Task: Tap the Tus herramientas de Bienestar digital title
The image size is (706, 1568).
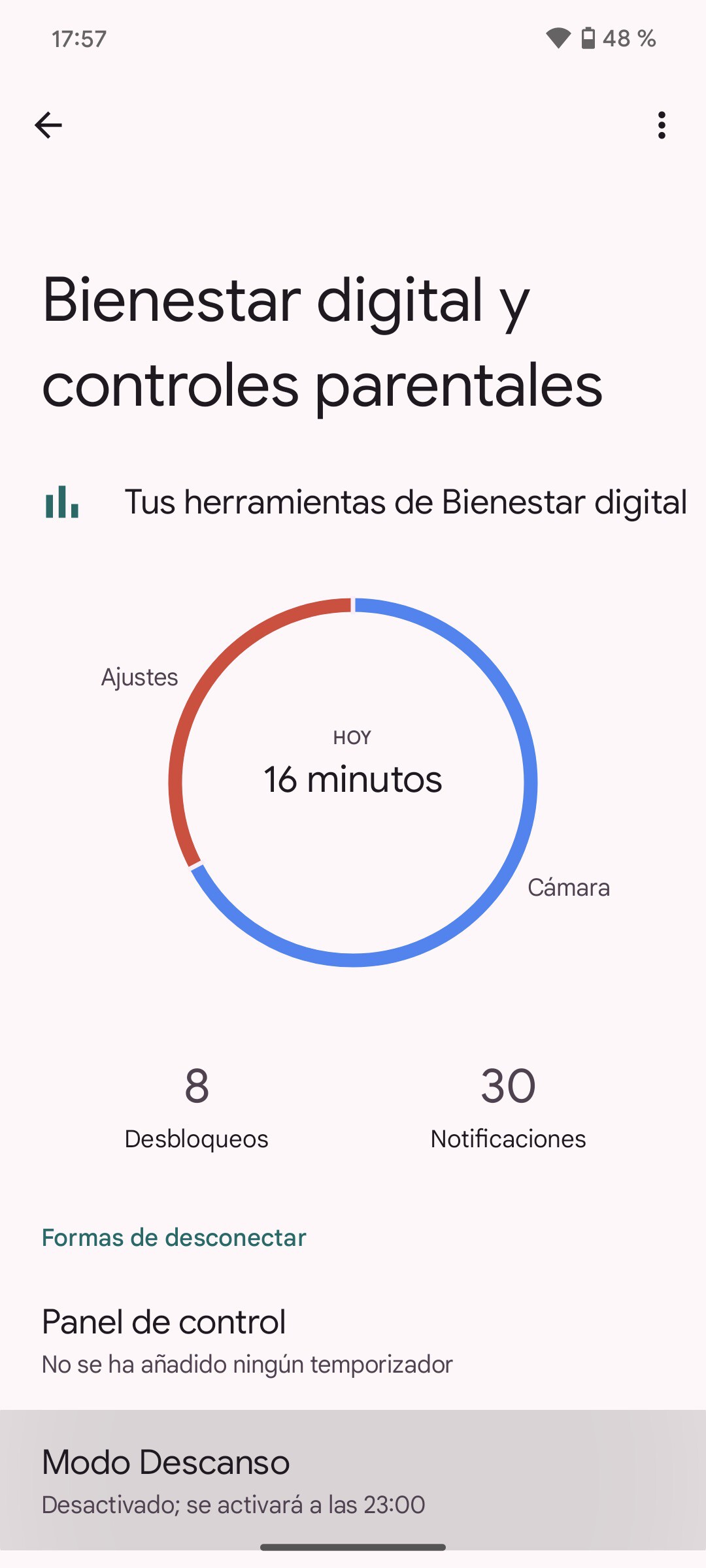Action: point(405,502)
